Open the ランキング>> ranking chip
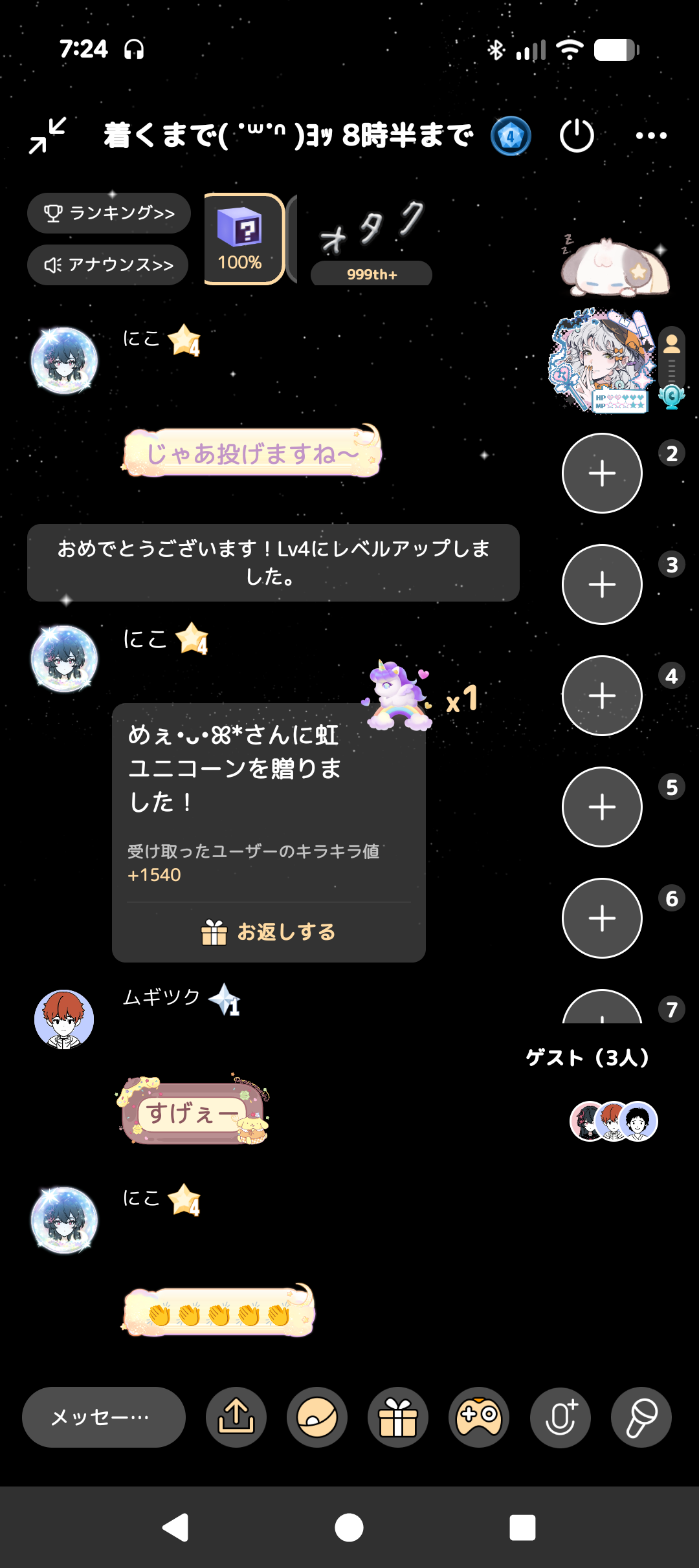This screenshot has height=1568, width=699. (x=109, y=213)
